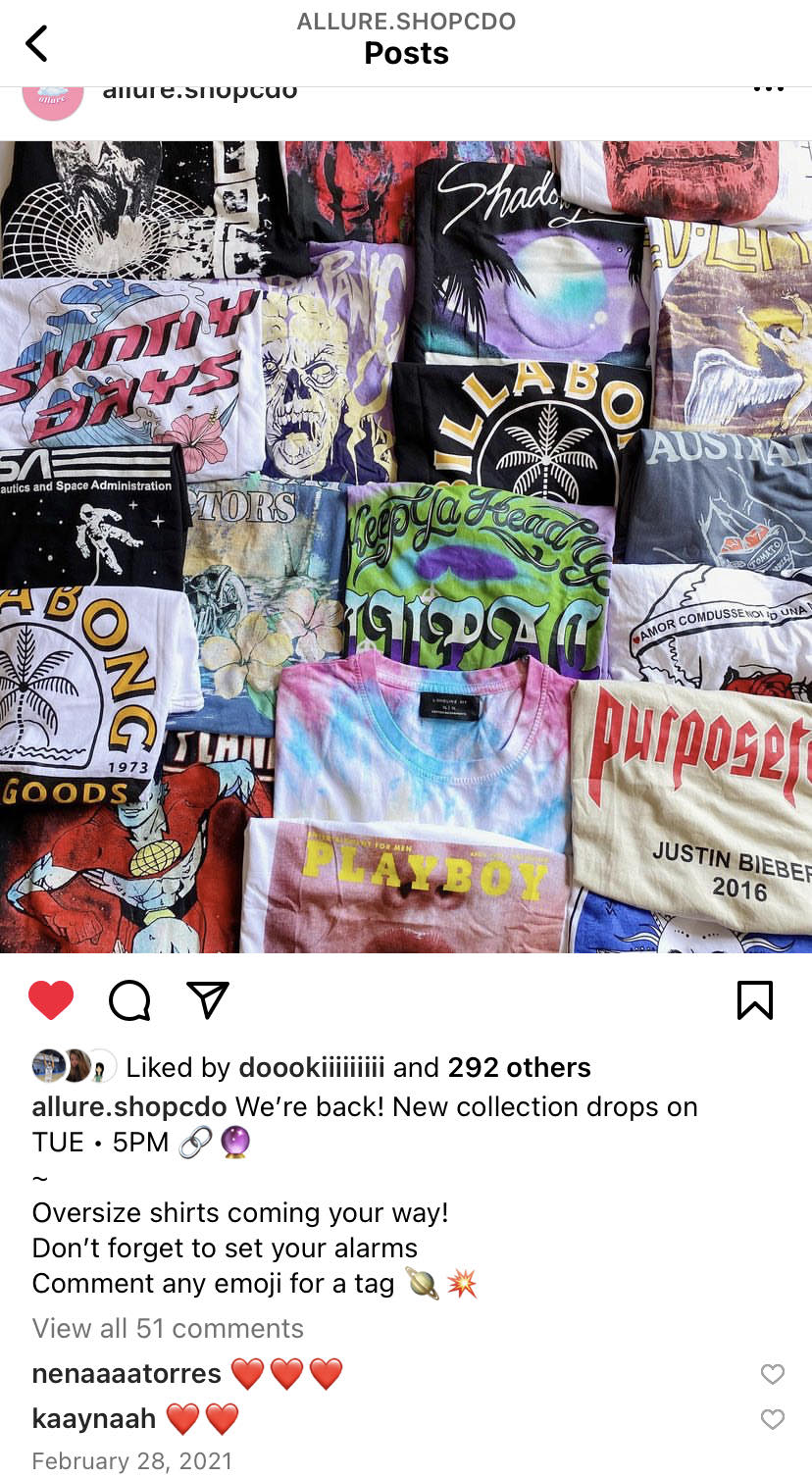This screenshot has height=1478, width=812.
Task: Open allure.shopcdo's profile picture
Action: (x=52, y=98)
